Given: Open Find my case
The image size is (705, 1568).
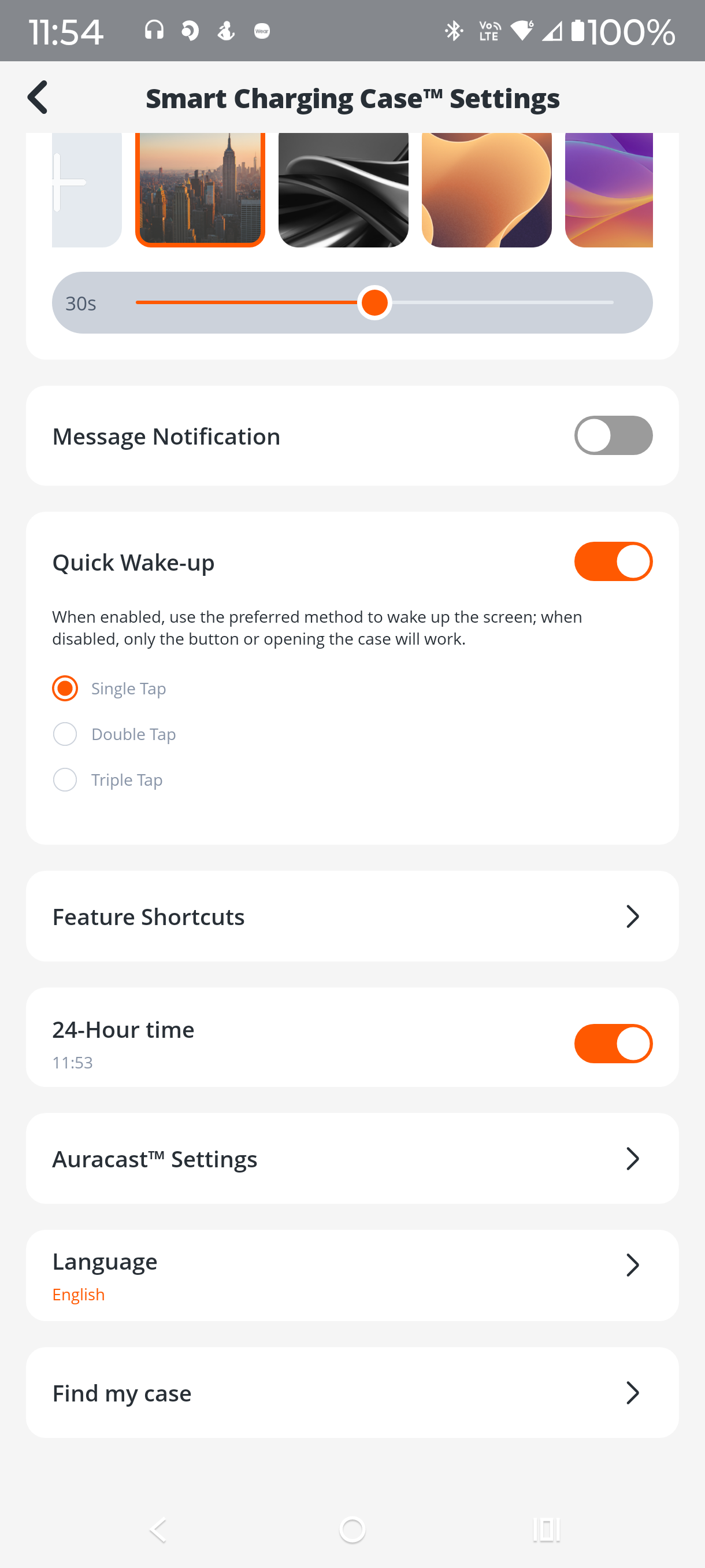Looking at the screenshot, I should pyautogui.click(x=352, y=1393).
